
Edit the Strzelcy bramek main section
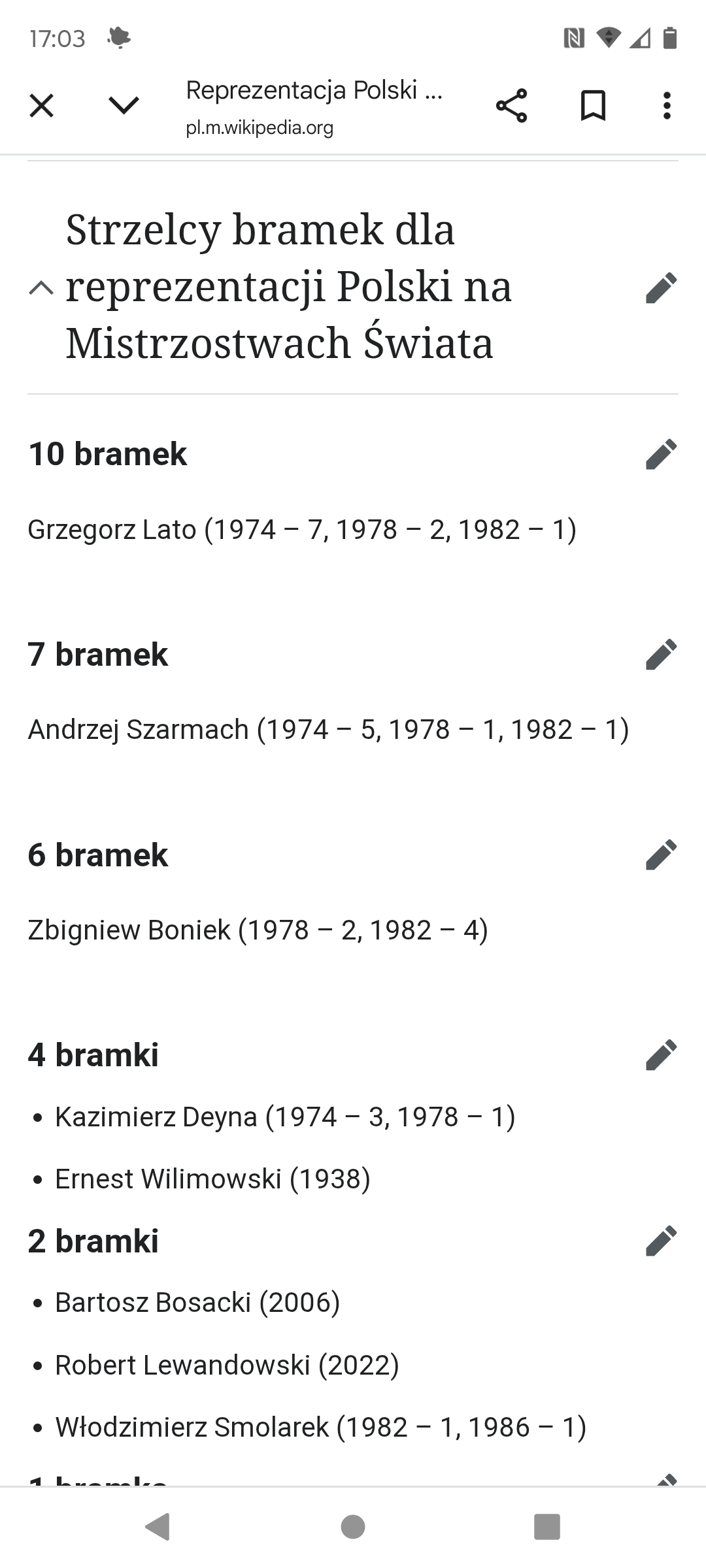tap(661, 287)
